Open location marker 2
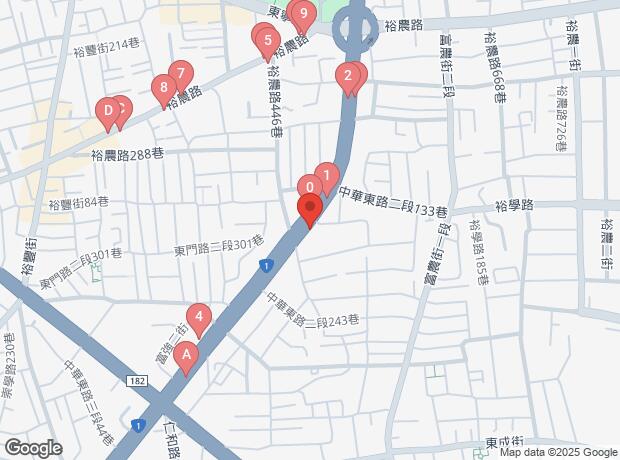 tap(348, 75)
